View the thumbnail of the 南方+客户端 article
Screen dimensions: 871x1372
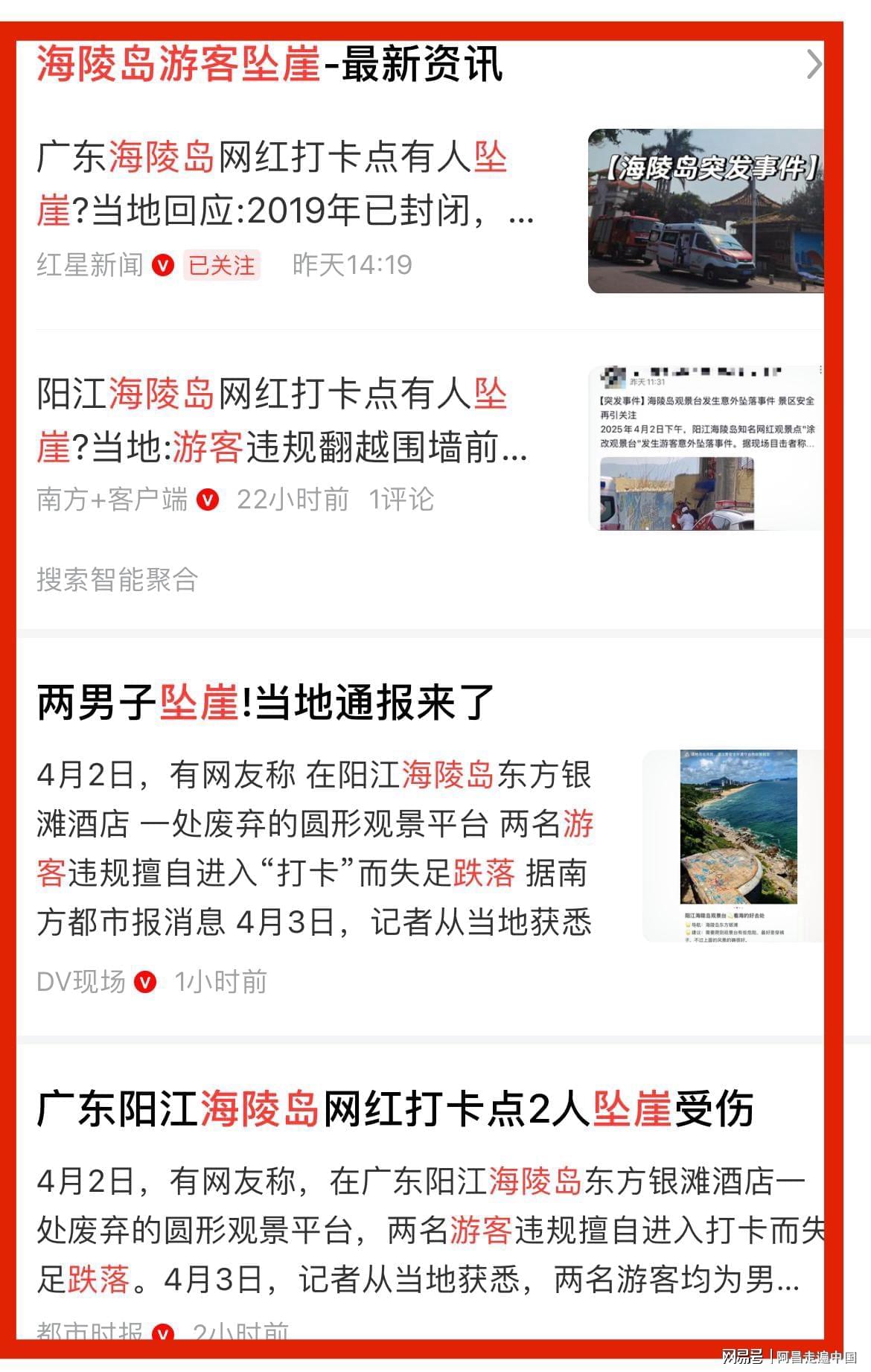pos(705,448)
